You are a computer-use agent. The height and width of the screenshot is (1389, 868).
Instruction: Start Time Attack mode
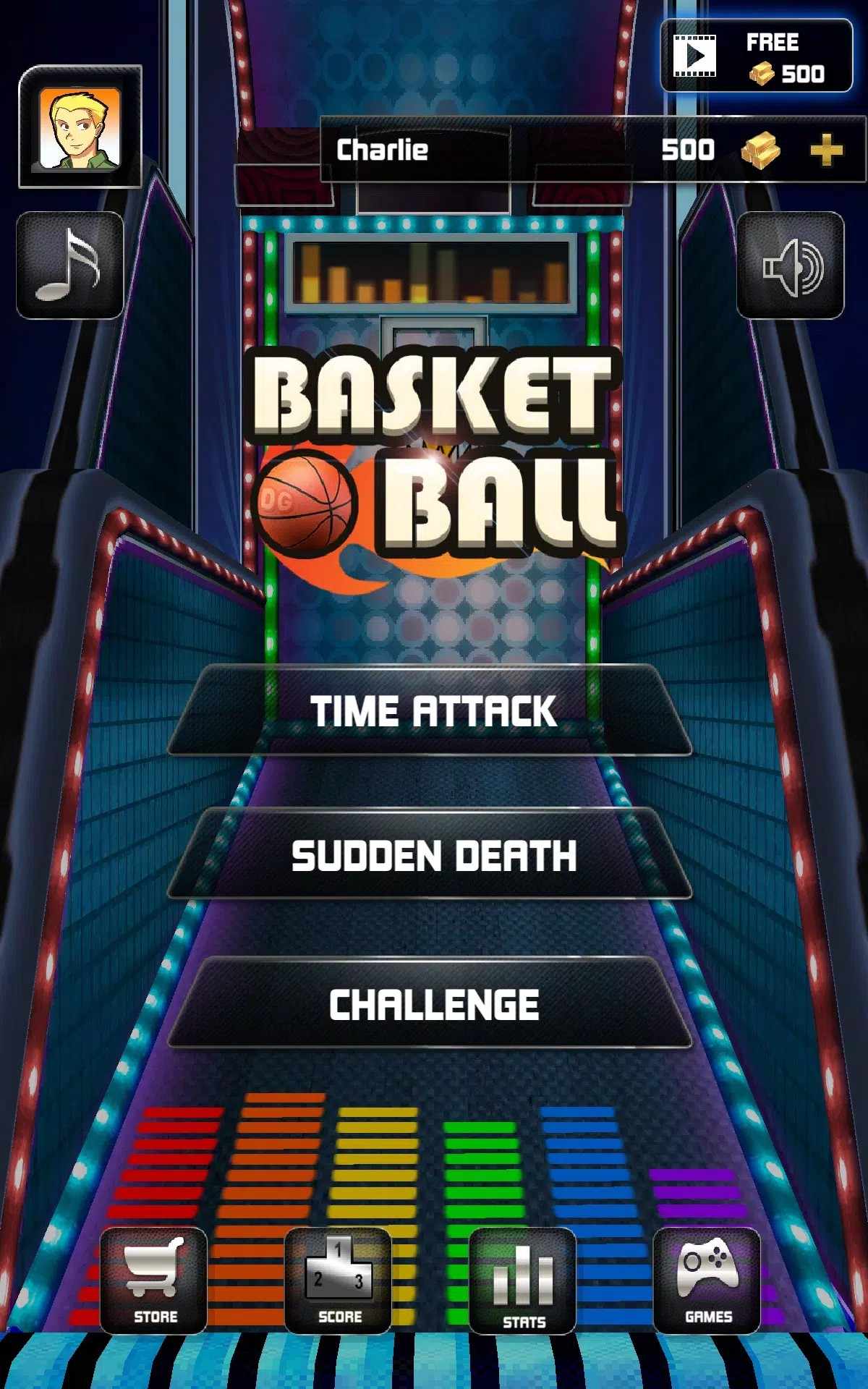click(x=431, y=710)
